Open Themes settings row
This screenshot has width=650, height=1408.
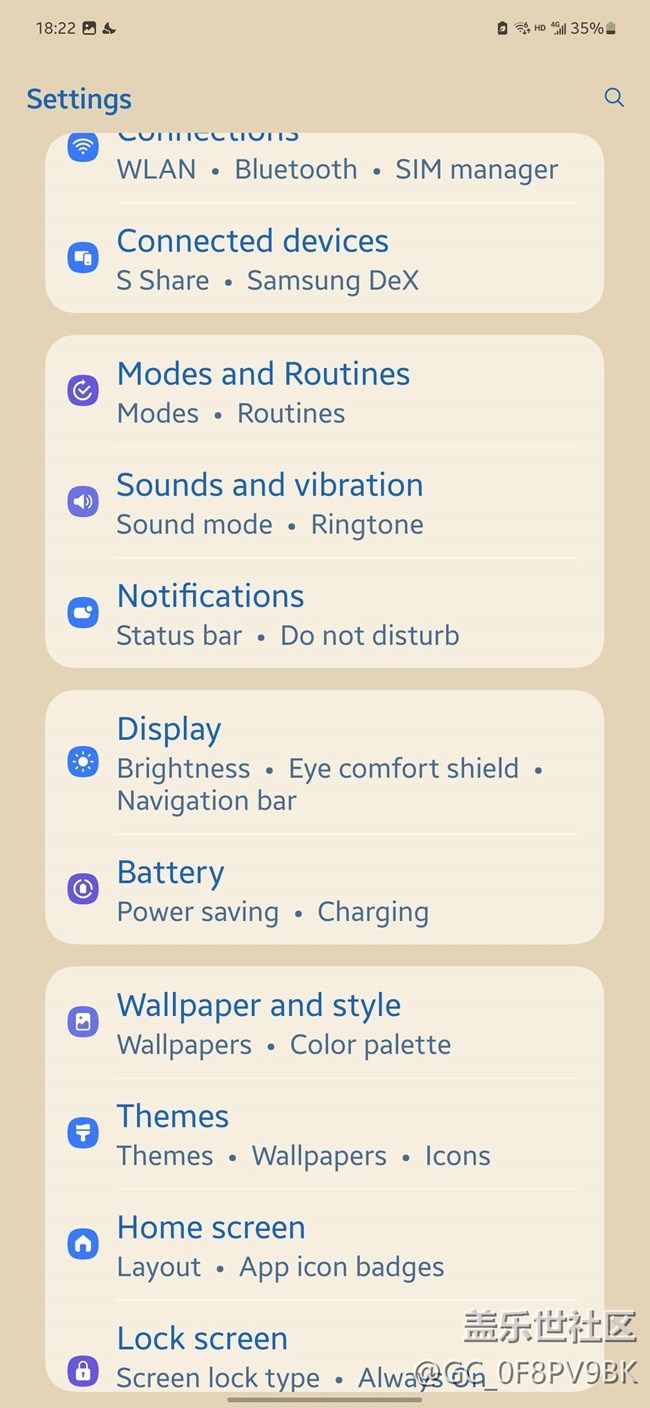pyautogui.click(x=324, y=1134)
